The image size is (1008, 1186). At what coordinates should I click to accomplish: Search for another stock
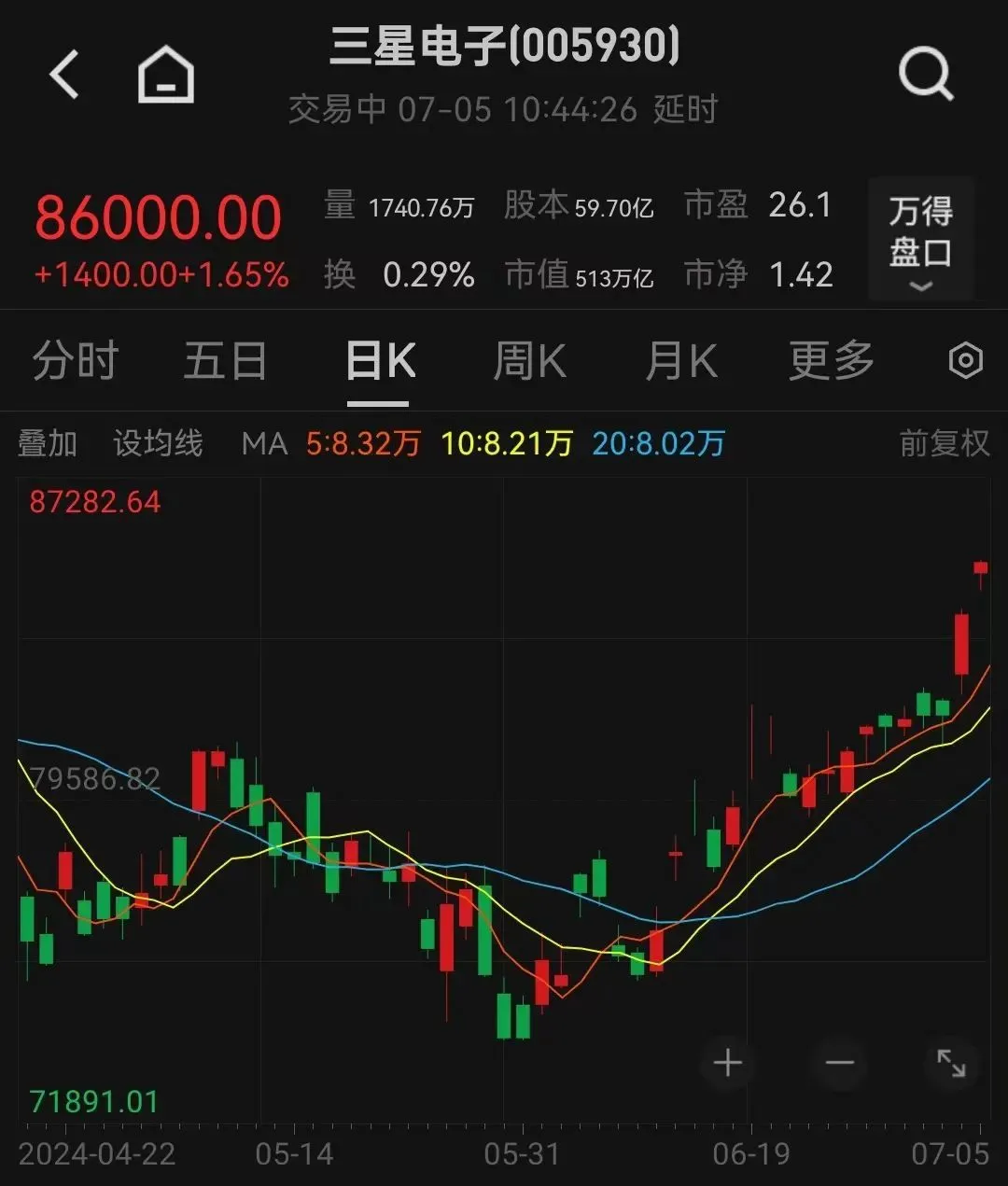click(925, 75)
